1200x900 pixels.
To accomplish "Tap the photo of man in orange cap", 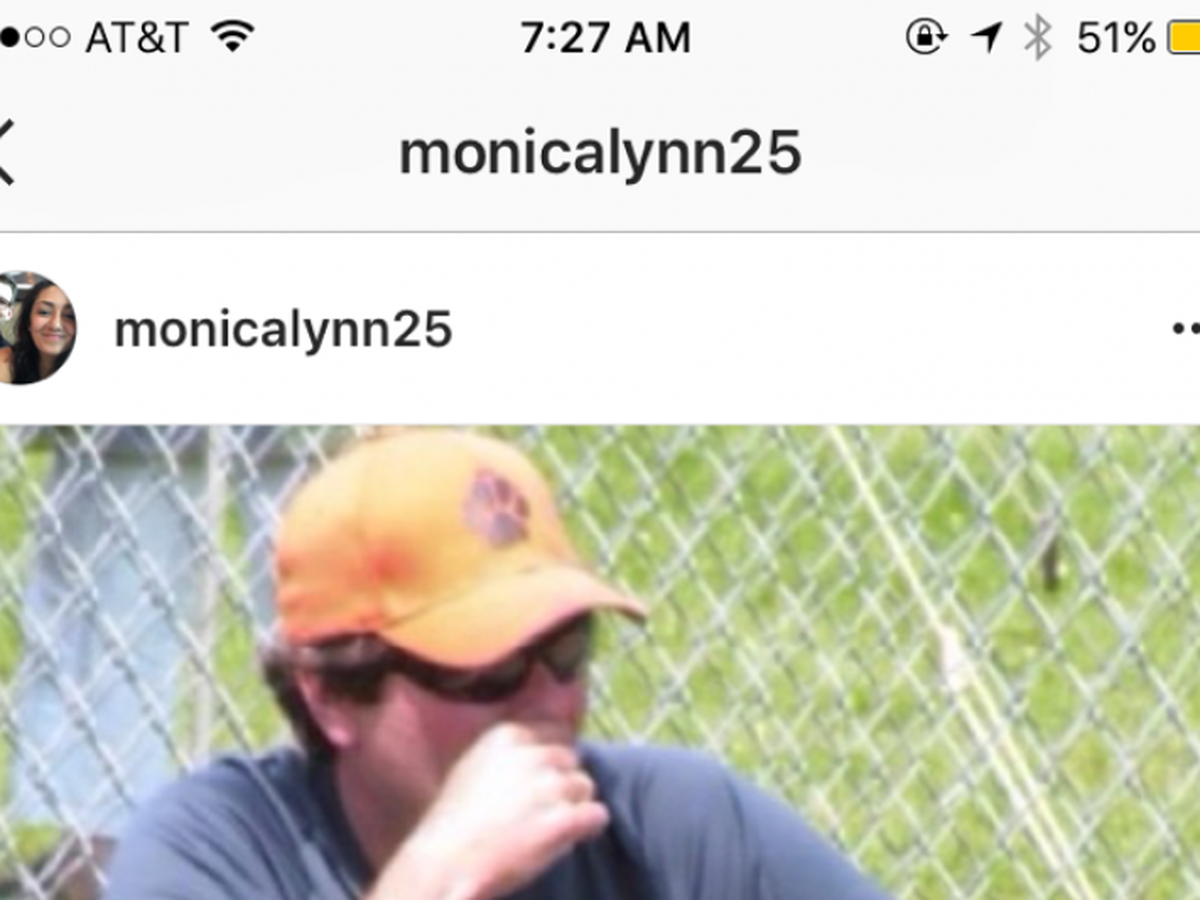I will pos(600,662).
